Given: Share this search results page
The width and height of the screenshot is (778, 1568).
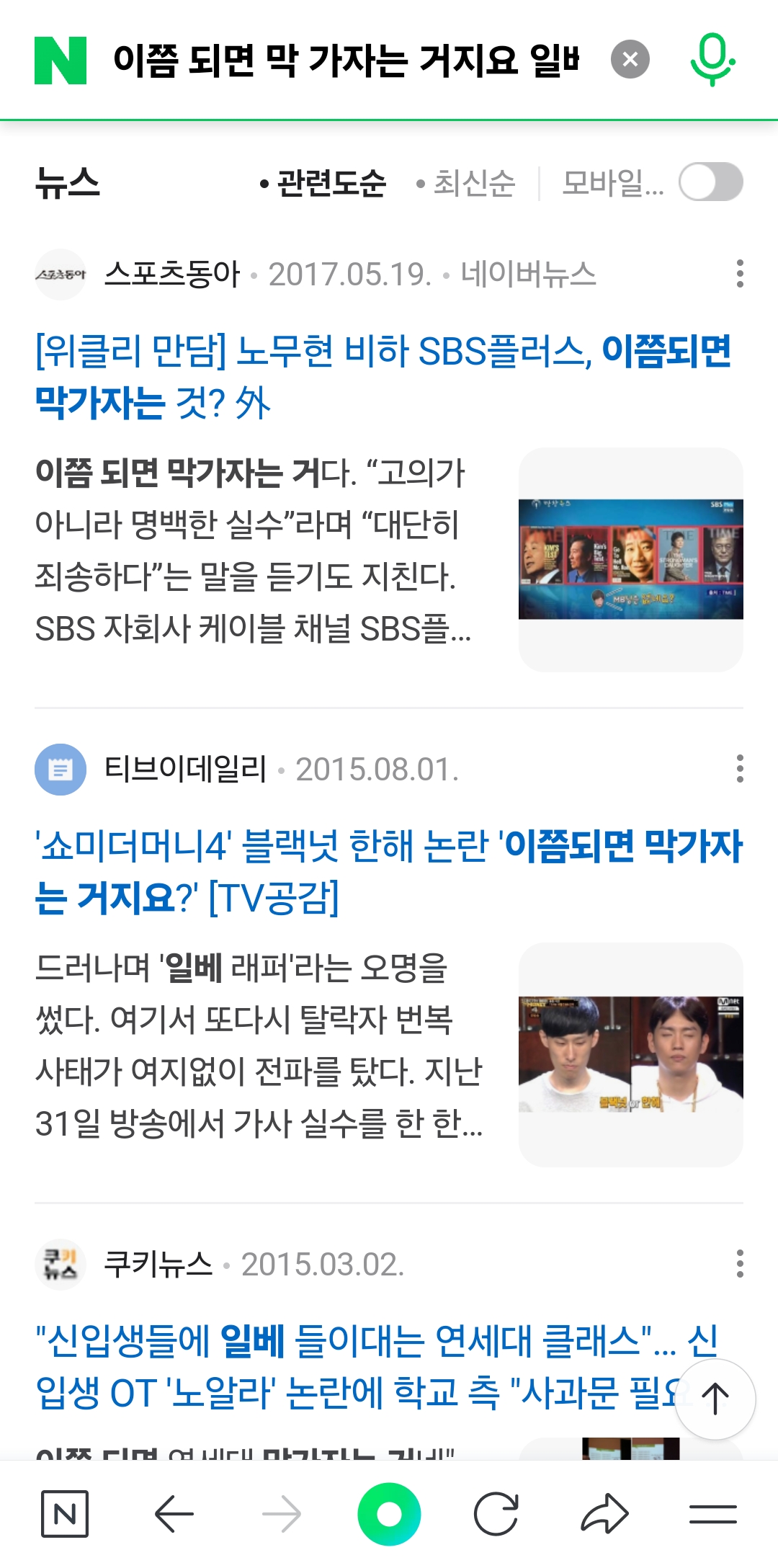Looking at the screenshot, I should point(604,1514).
